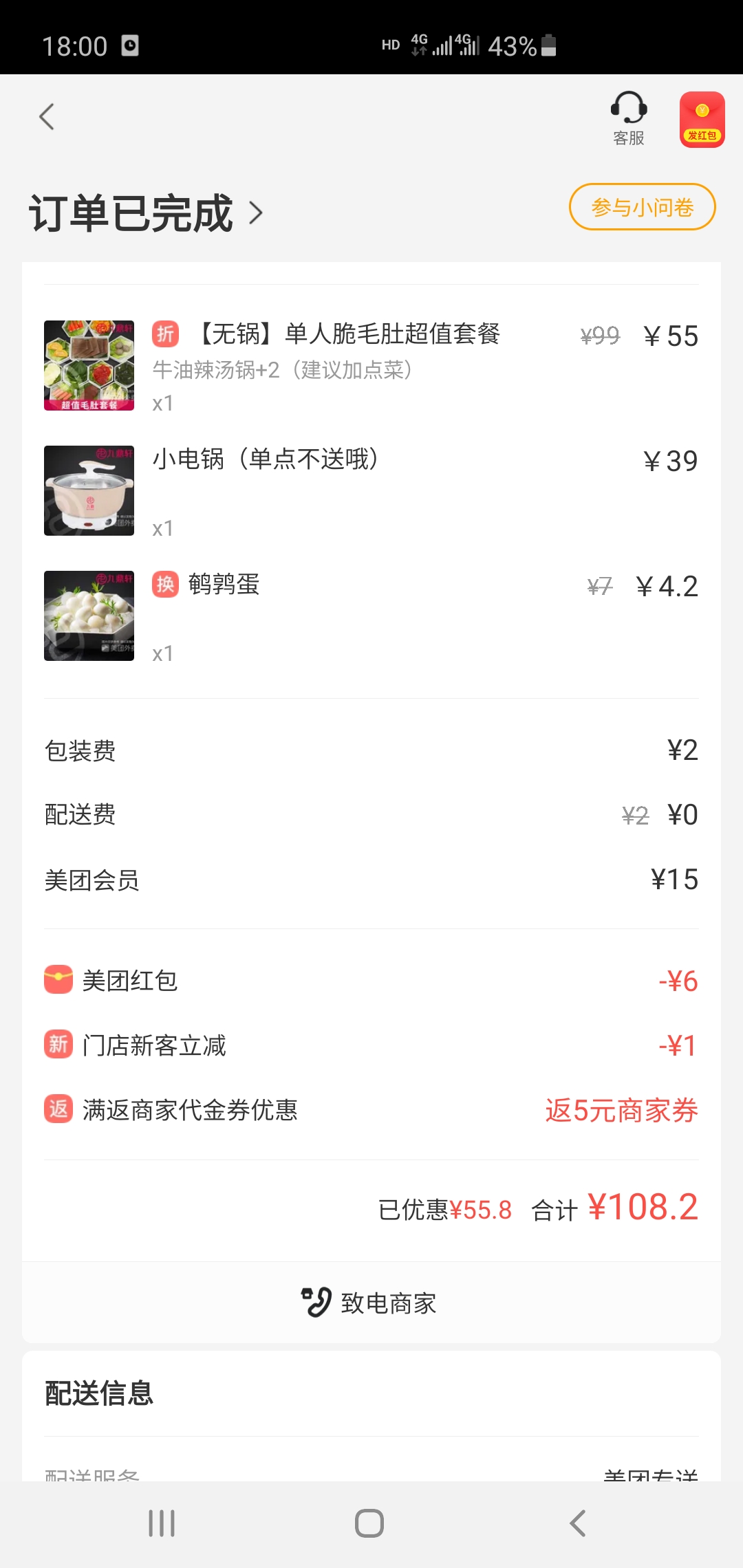Call the merchant via 致电商家

coord(371,1303)
